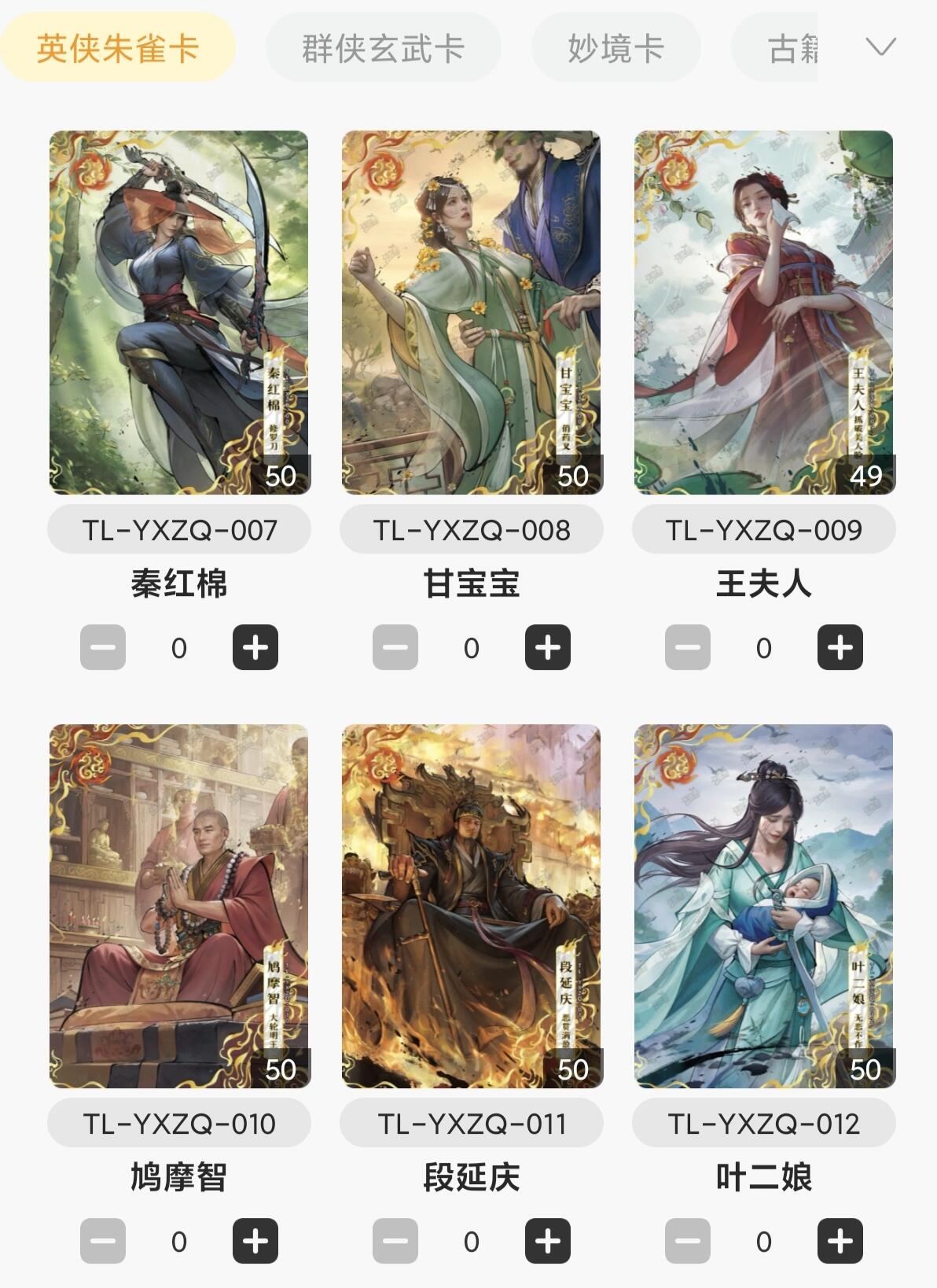937x1288 pixels.
Task: Tap the minus button for 段延庆
Action: click(395, 1242)
